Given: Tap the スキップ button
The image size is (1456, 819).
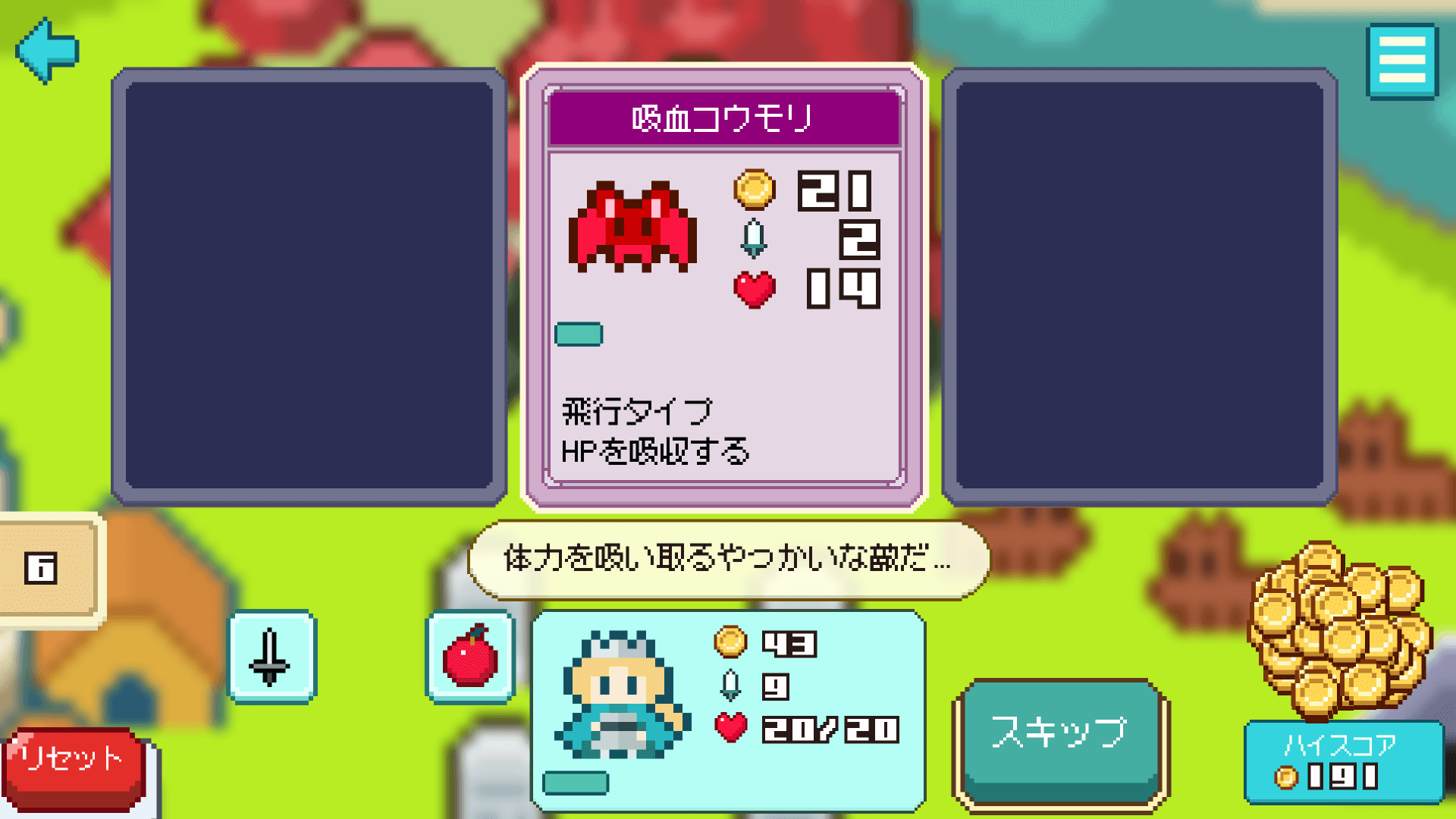Looking at the screenshot, I should 1060,742.
